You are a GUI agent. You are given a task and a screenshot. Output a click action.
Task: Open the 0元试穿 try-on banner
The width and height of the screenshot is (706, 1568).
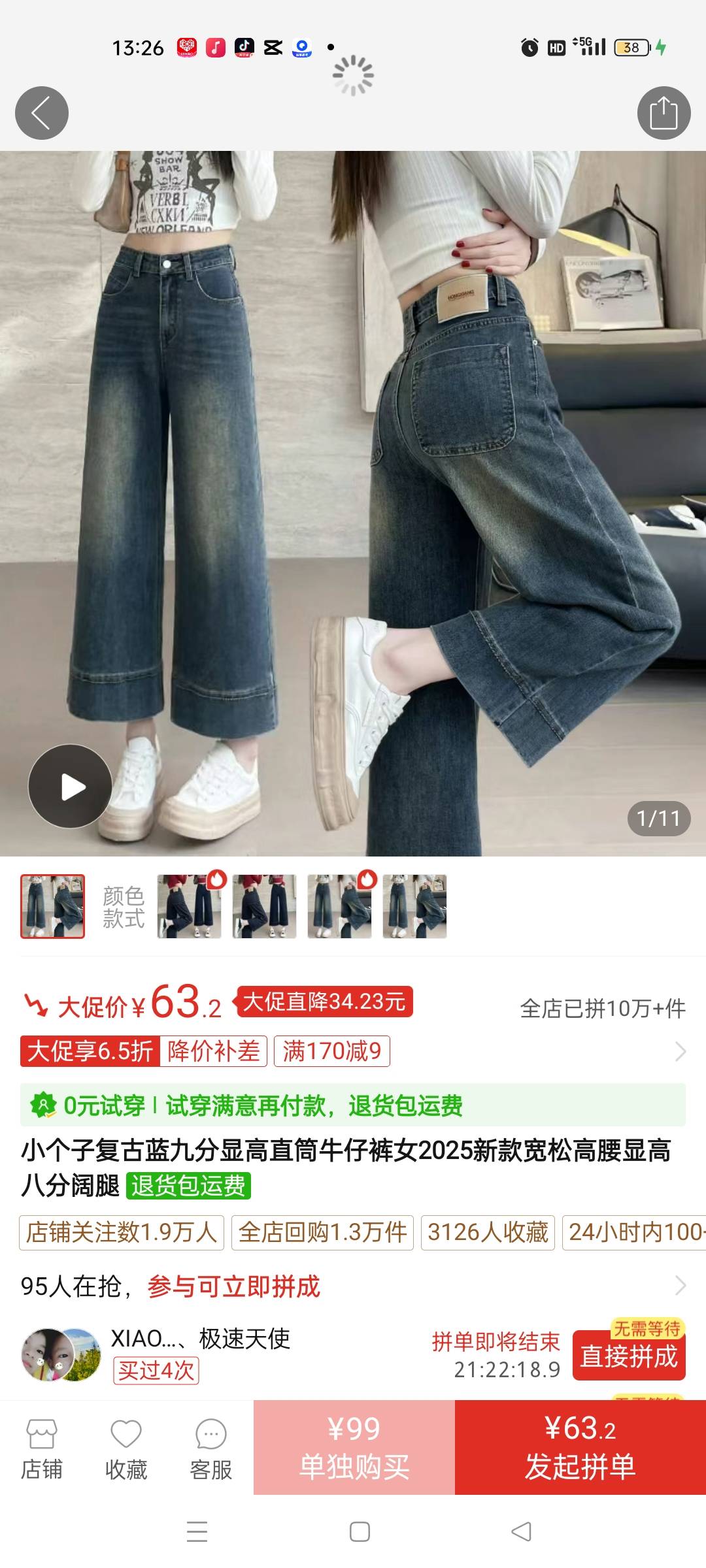coord(353,1105)
